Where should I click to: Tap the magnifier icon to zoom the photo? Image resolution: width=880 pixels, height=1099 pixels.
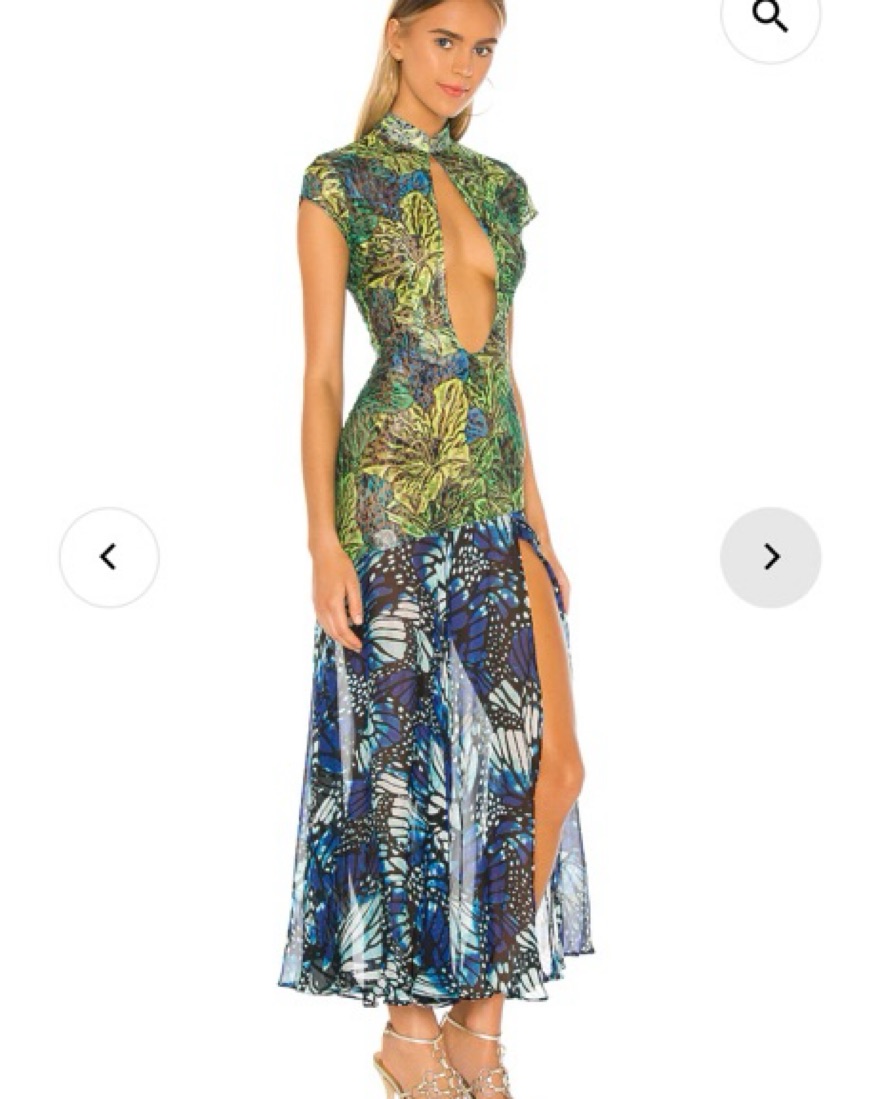(770, 17)
